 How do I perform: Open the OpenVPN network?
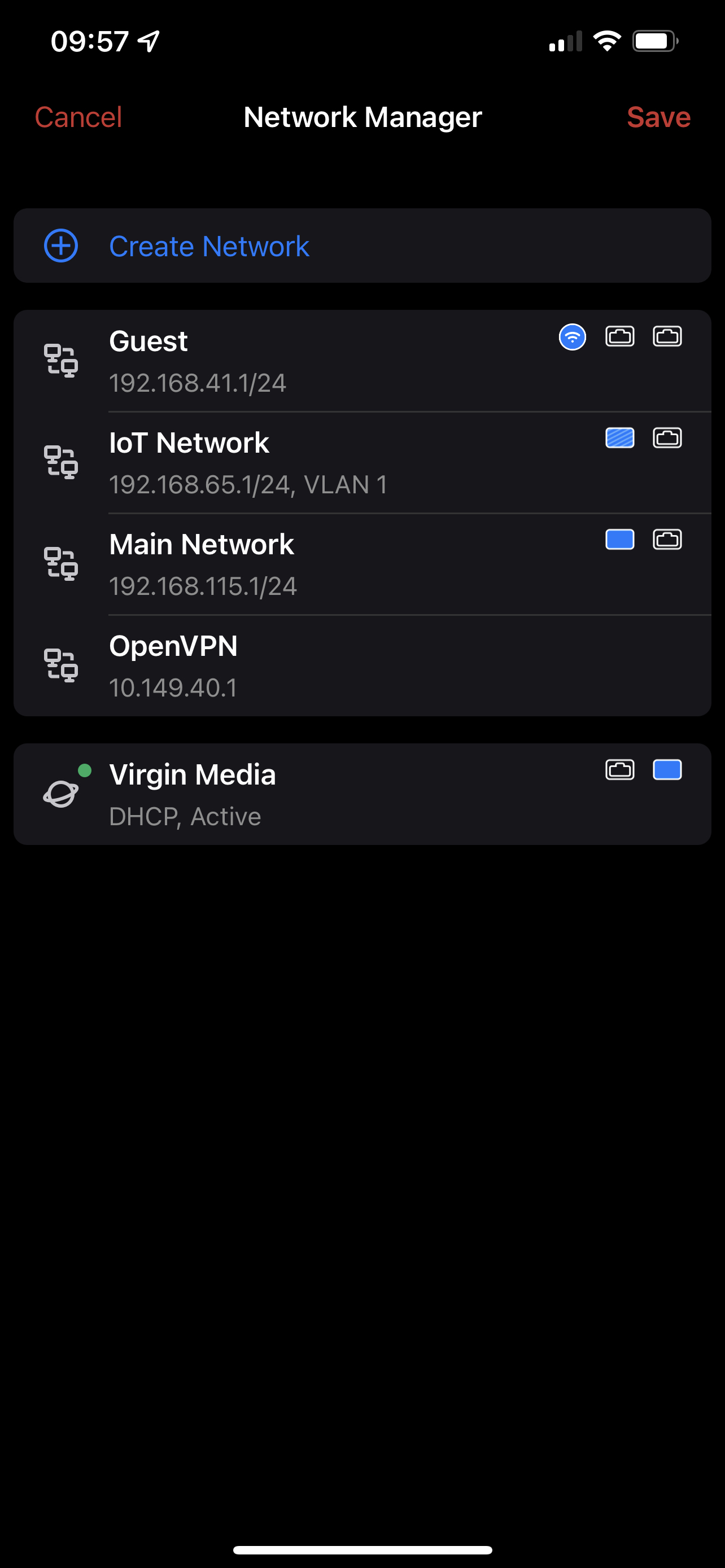click(304, 665)
